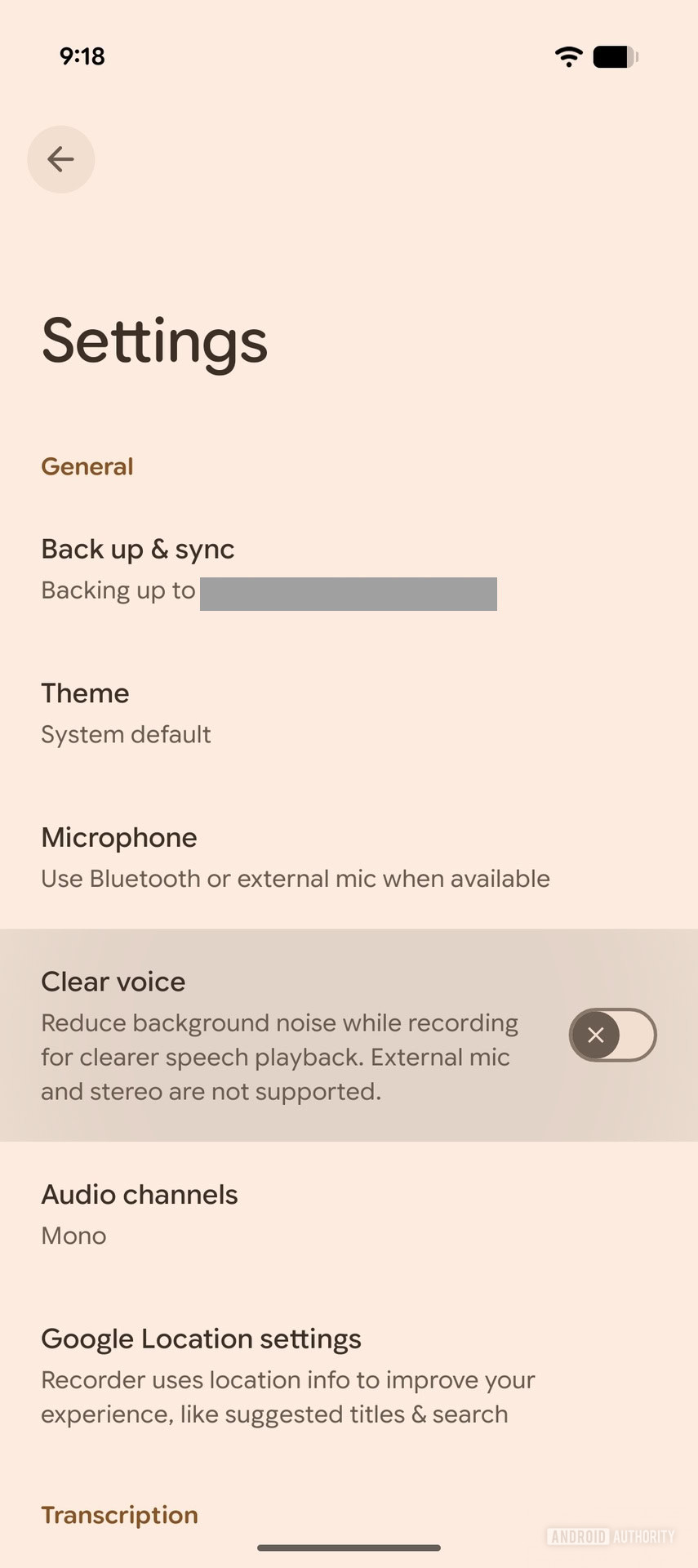
Task: Open Audio channels option
Action: (245, 1214)
